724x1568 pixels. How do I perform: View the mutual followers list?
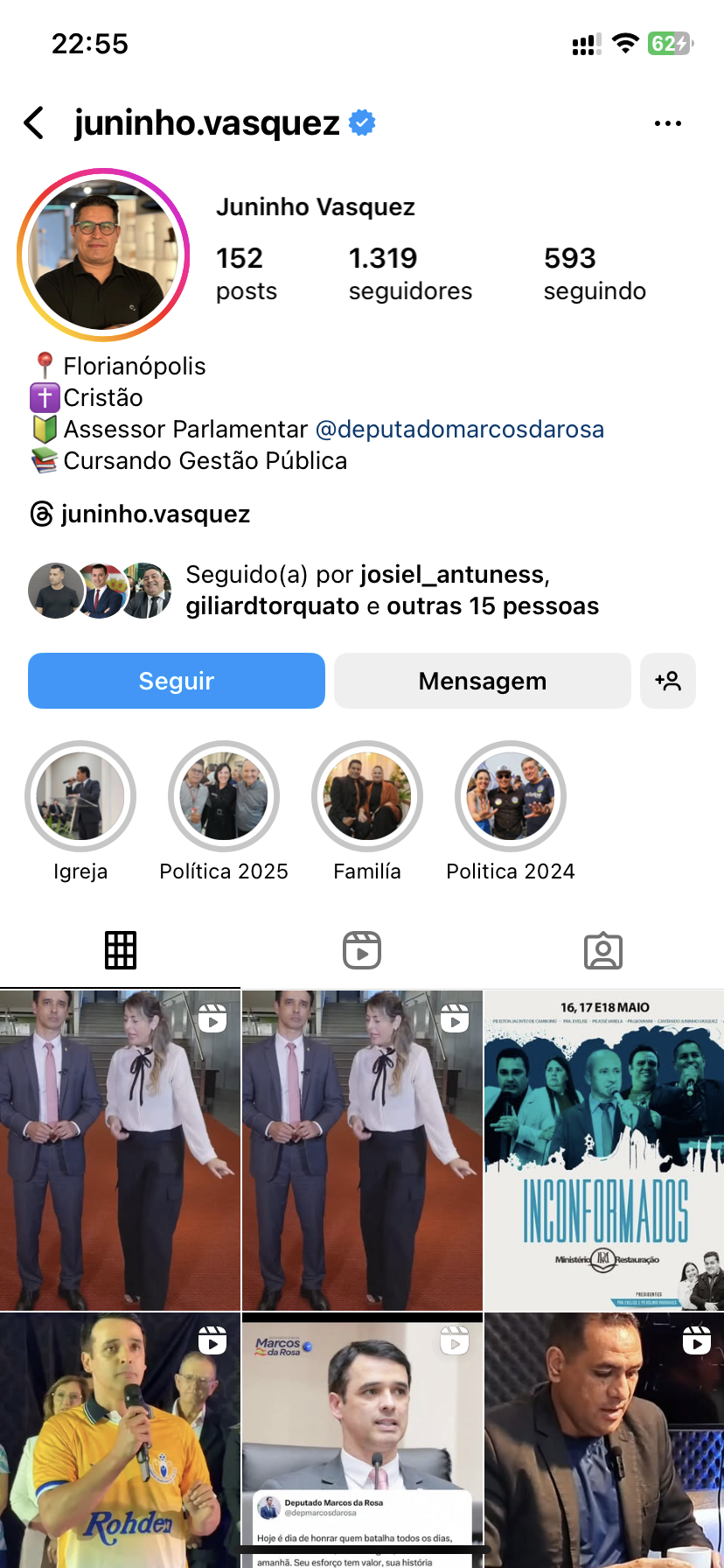tap(391, 590)
